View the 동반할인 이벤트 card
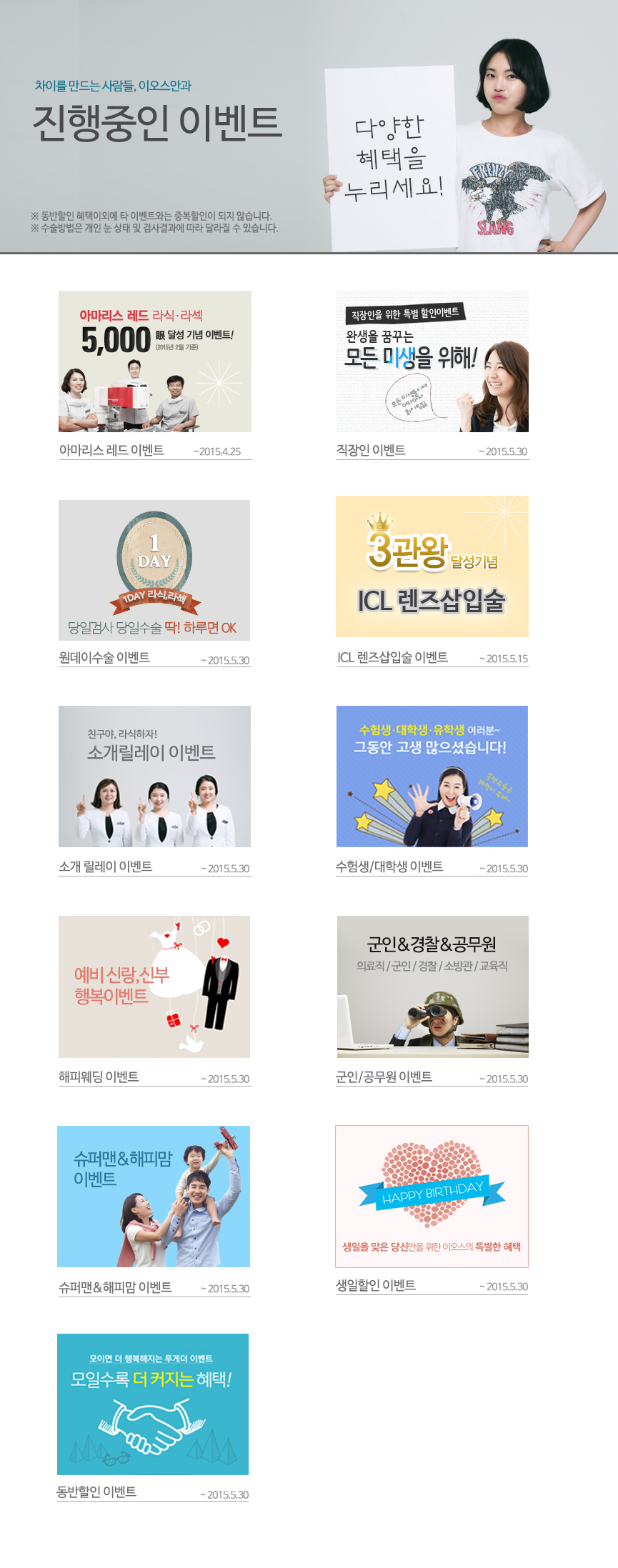This screenshot has width=618, height=1568. (x=153, y=1404)
